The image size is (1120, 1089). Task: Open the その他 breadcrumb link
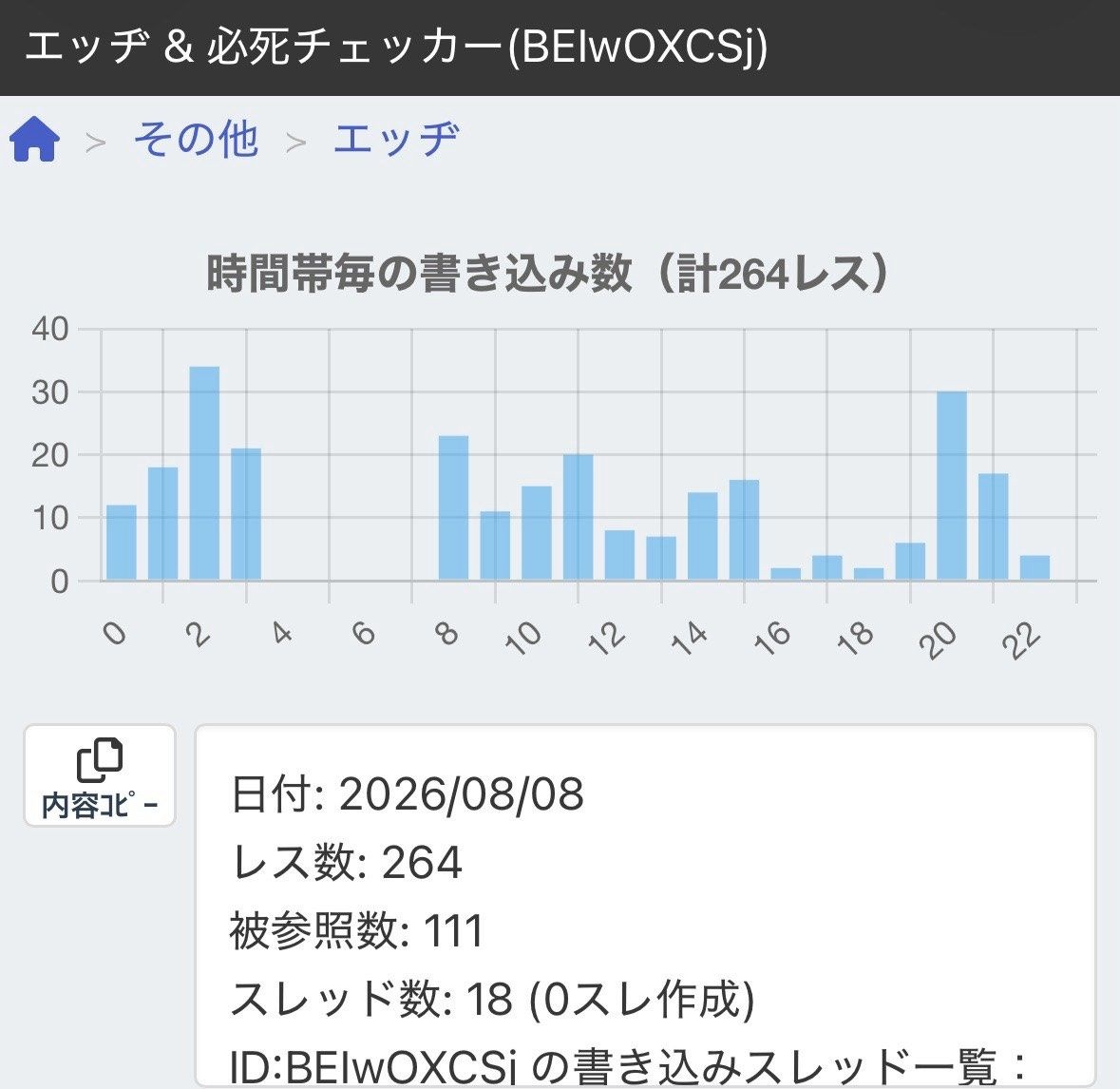[196, 139]
